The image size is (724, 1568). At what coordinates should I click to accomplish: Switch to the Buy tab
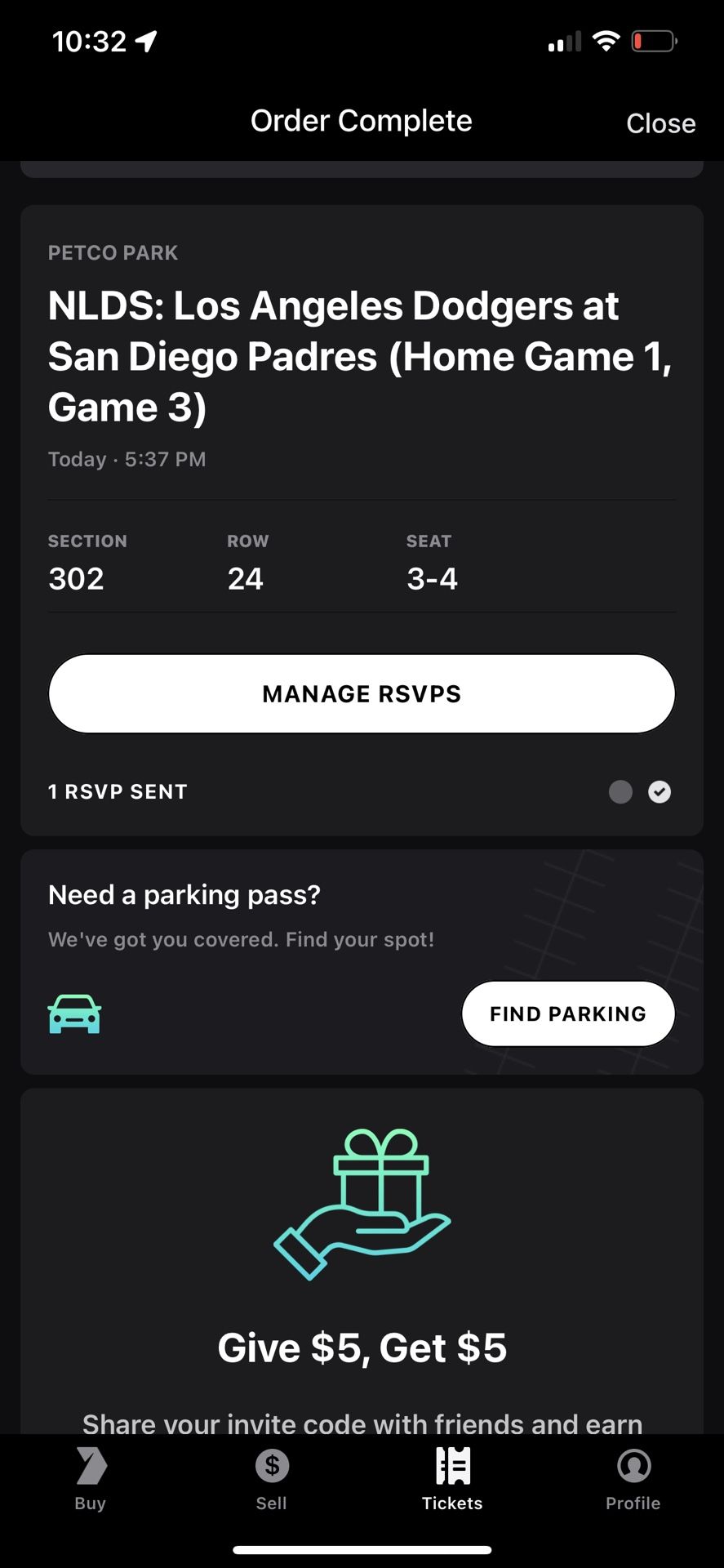pyautogui.click(x=91, y=1479)
